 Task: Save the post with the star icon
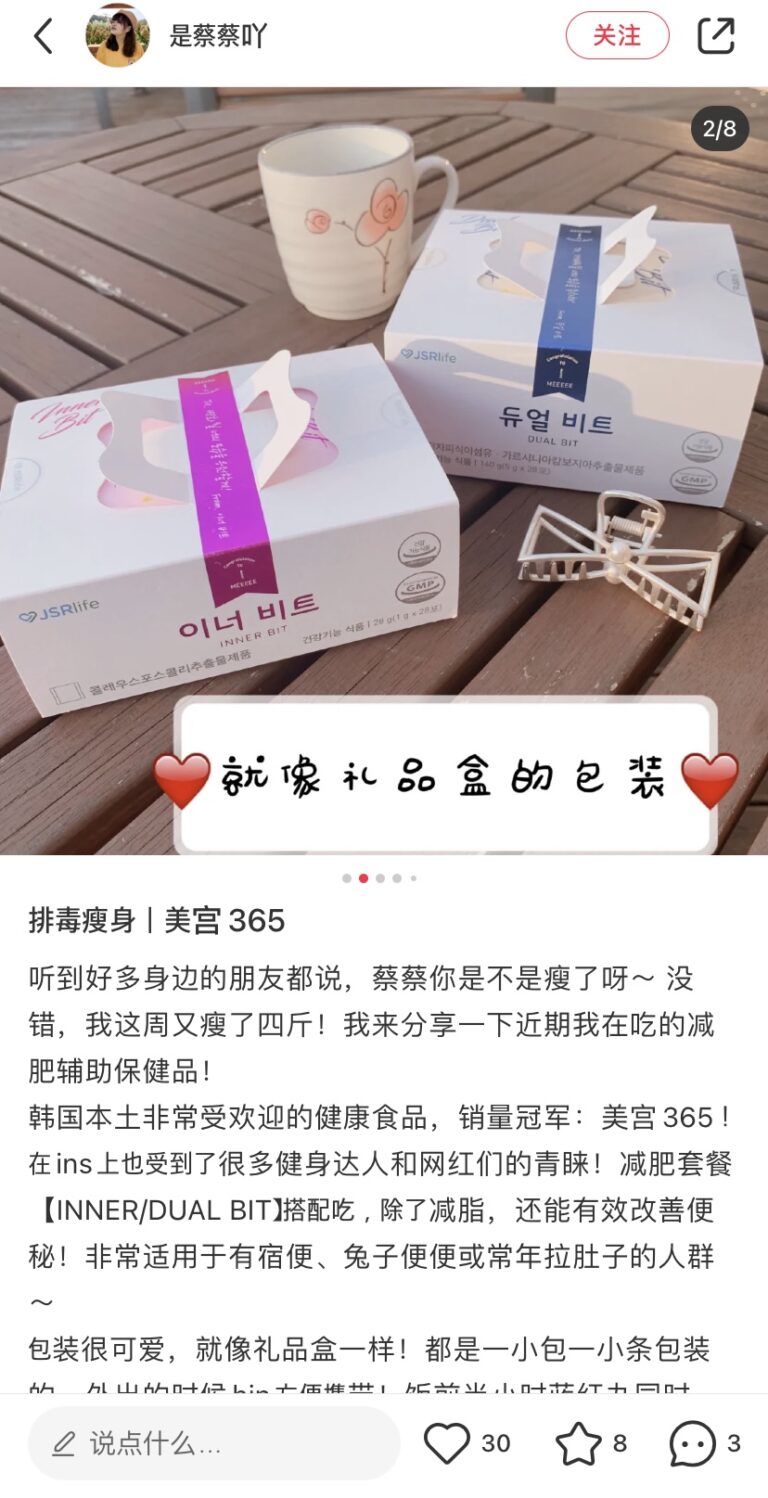point(578,1443)
